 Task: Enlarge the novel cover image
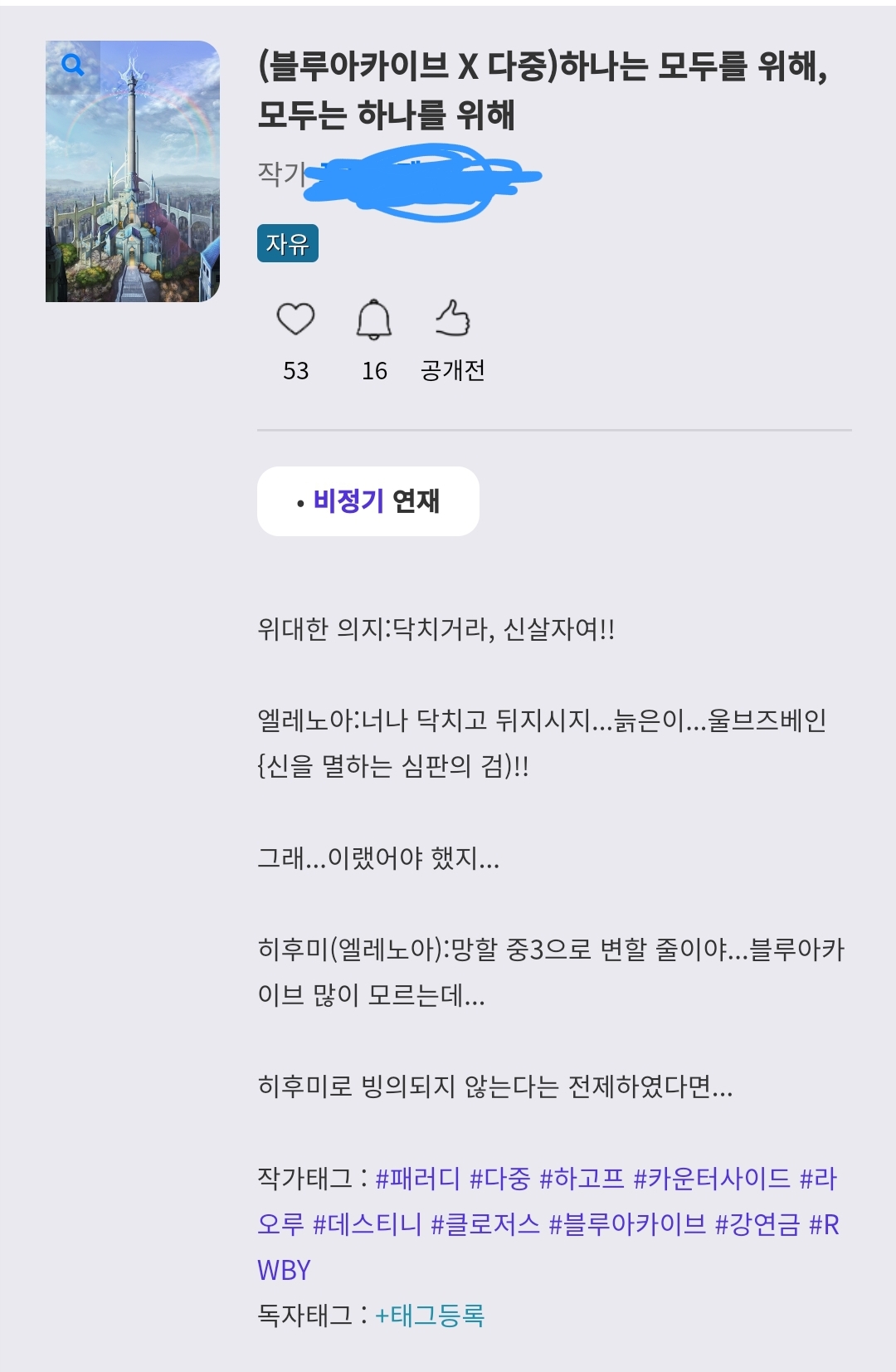(x=73, y=65)
